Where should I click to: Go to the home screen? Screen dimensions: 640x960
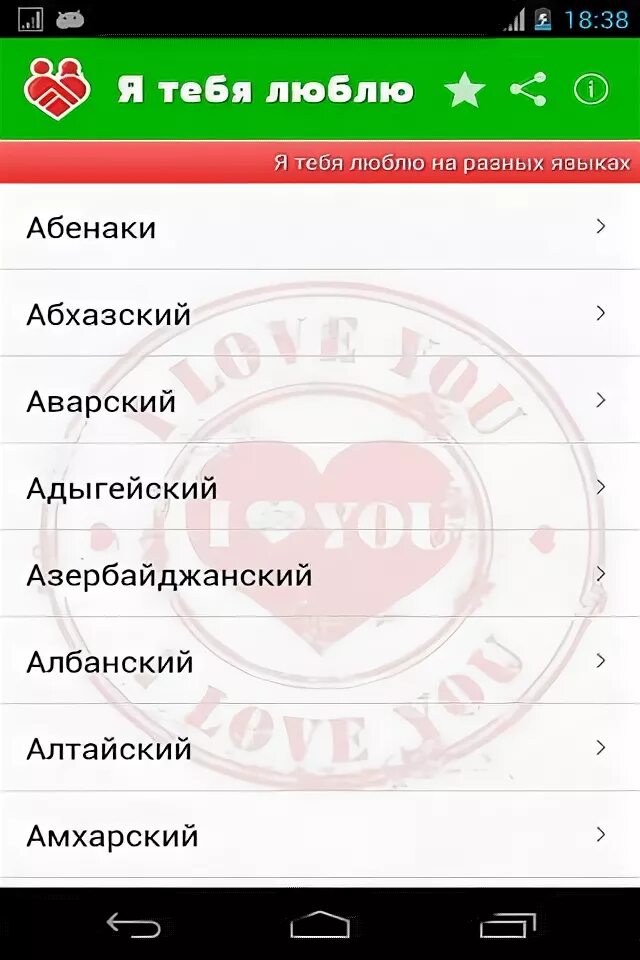[320, 925]
